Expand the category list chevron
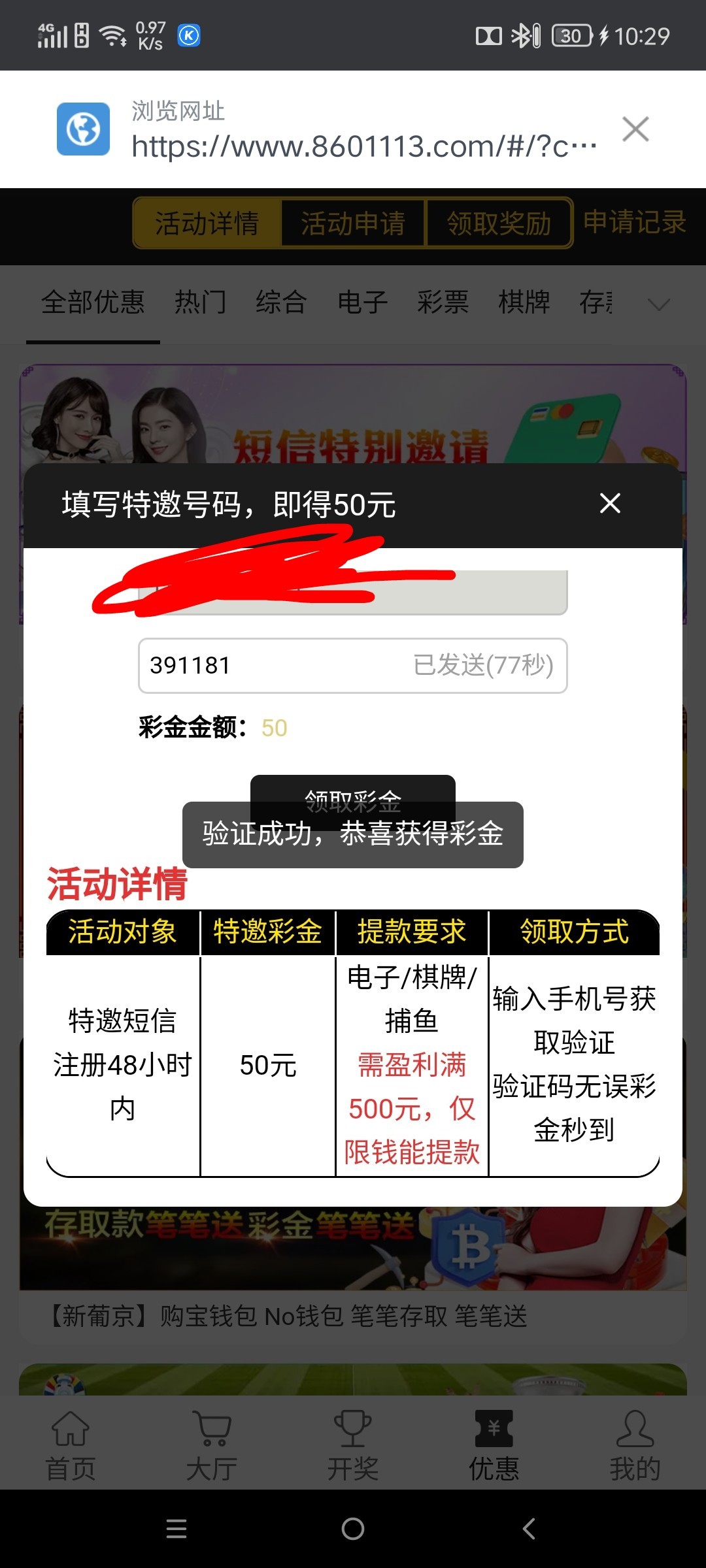 (x=658, y=304)
